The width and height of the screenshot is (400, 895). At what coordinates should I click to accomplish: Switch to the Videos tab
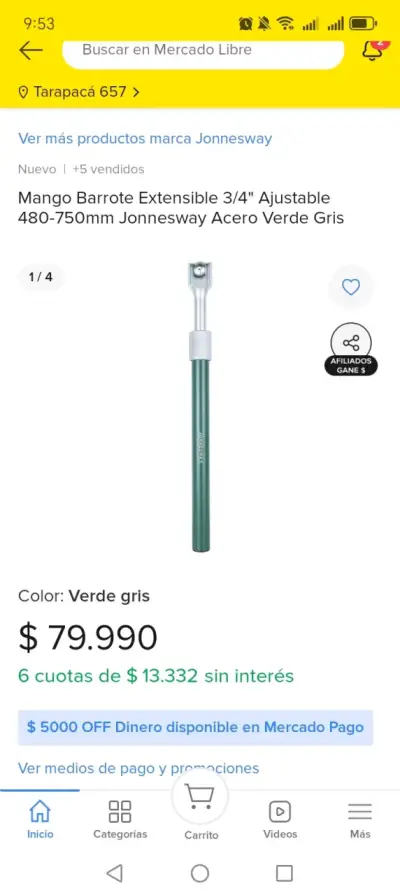tap(280, 819)
